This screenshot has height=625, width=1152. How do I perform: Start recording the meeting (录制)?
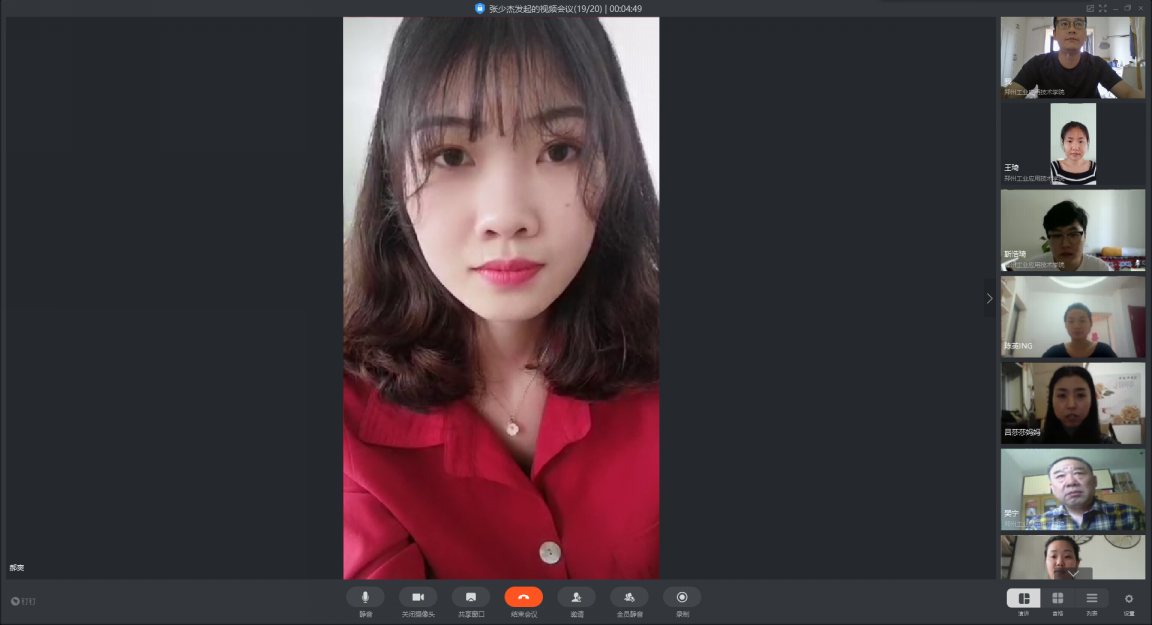coord(682,597)
